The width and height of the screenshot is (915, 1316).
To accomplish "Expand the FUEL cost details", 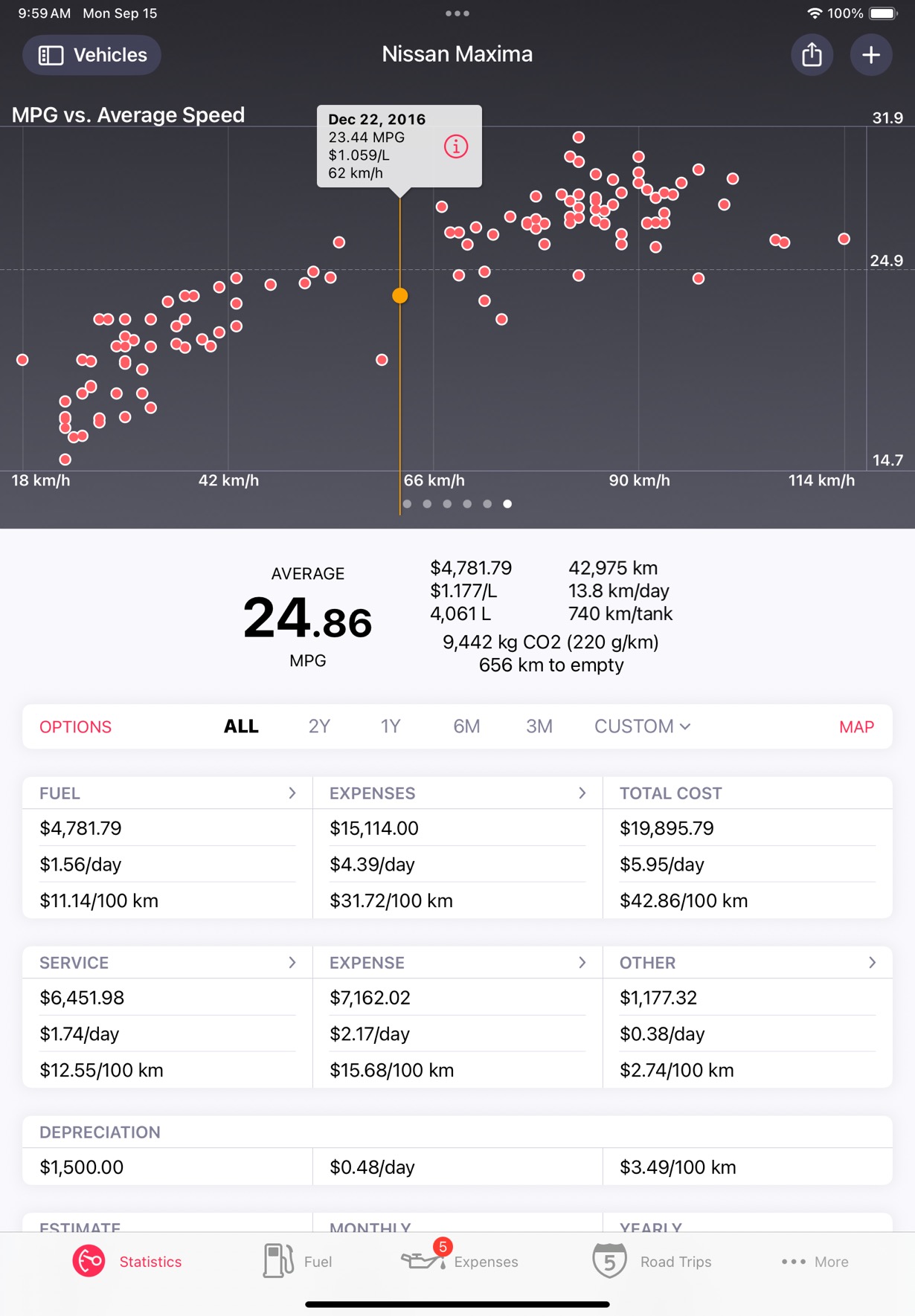I will point(167,793).
